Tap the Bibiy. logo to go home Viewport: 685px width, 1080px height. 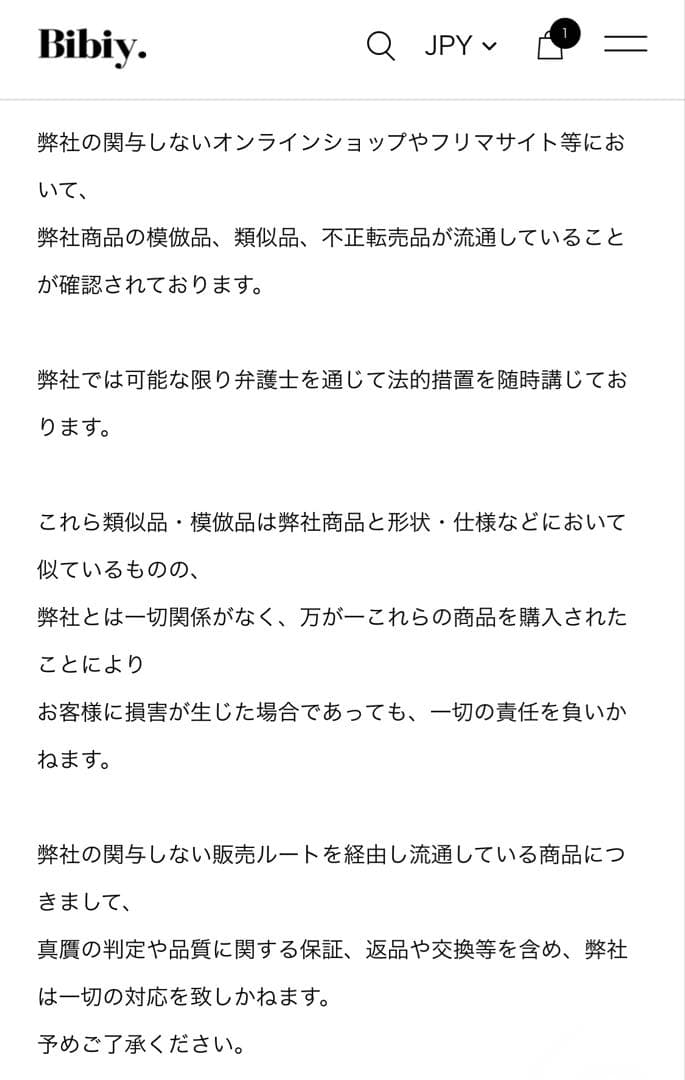[x=92, y=46]
